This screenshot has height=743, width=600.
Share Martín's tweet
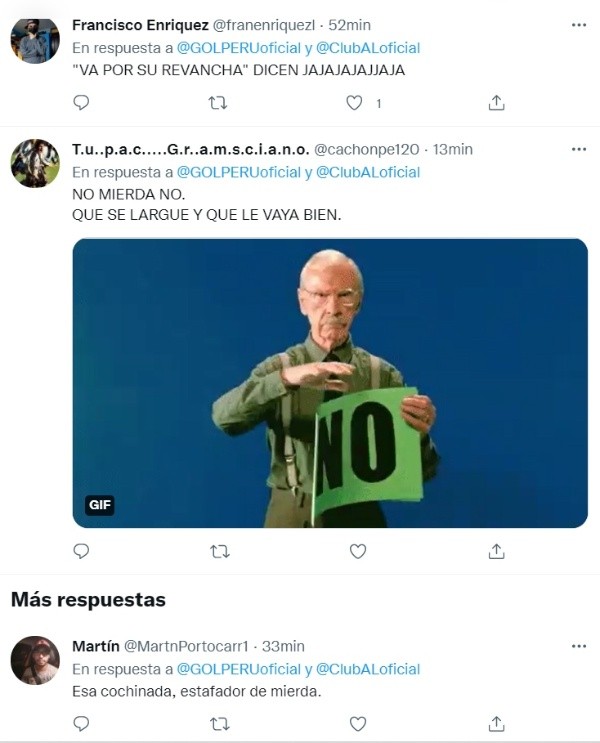pyautogui.click(x=496, y=723)
